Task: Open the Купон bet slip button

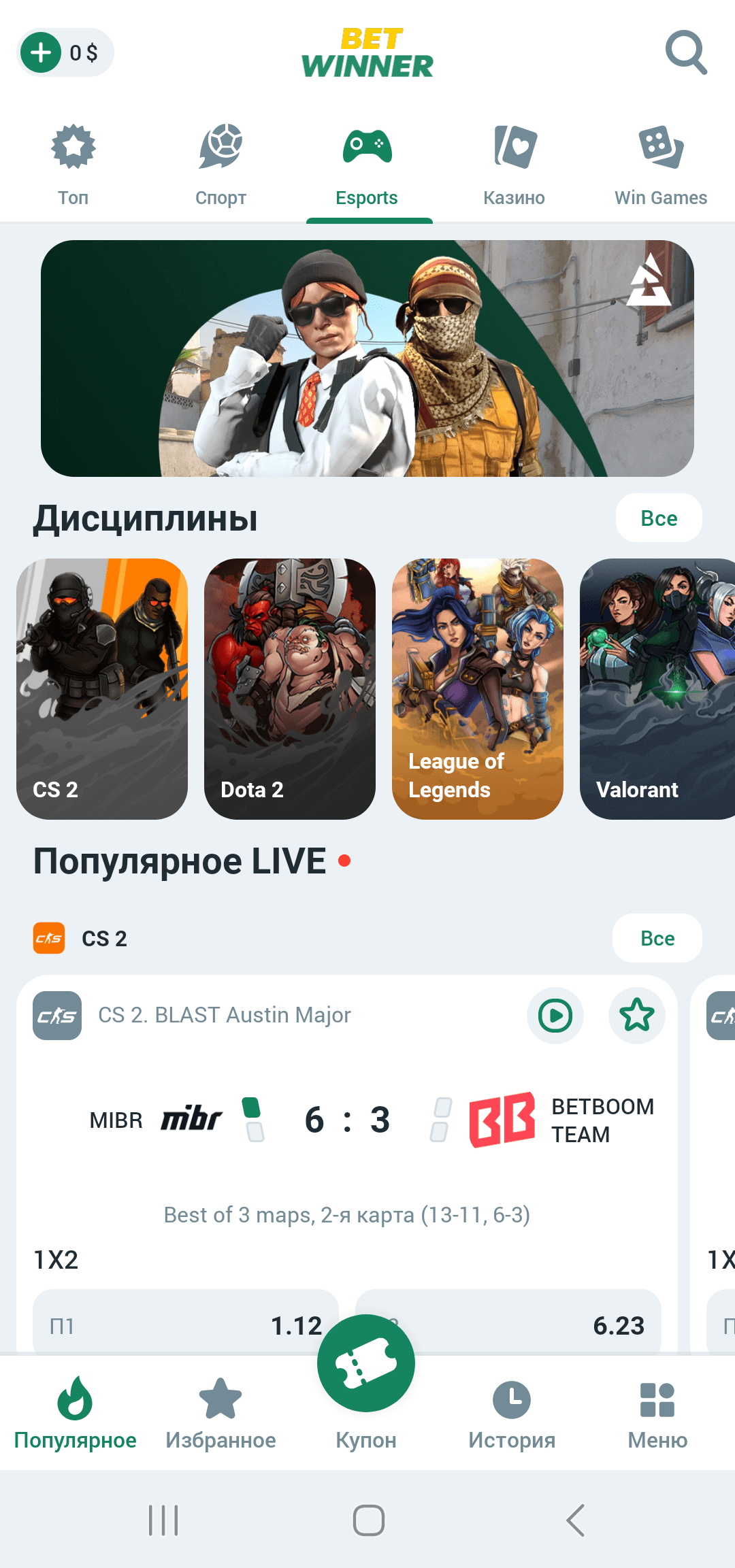Action: (x=366, y=1365)
